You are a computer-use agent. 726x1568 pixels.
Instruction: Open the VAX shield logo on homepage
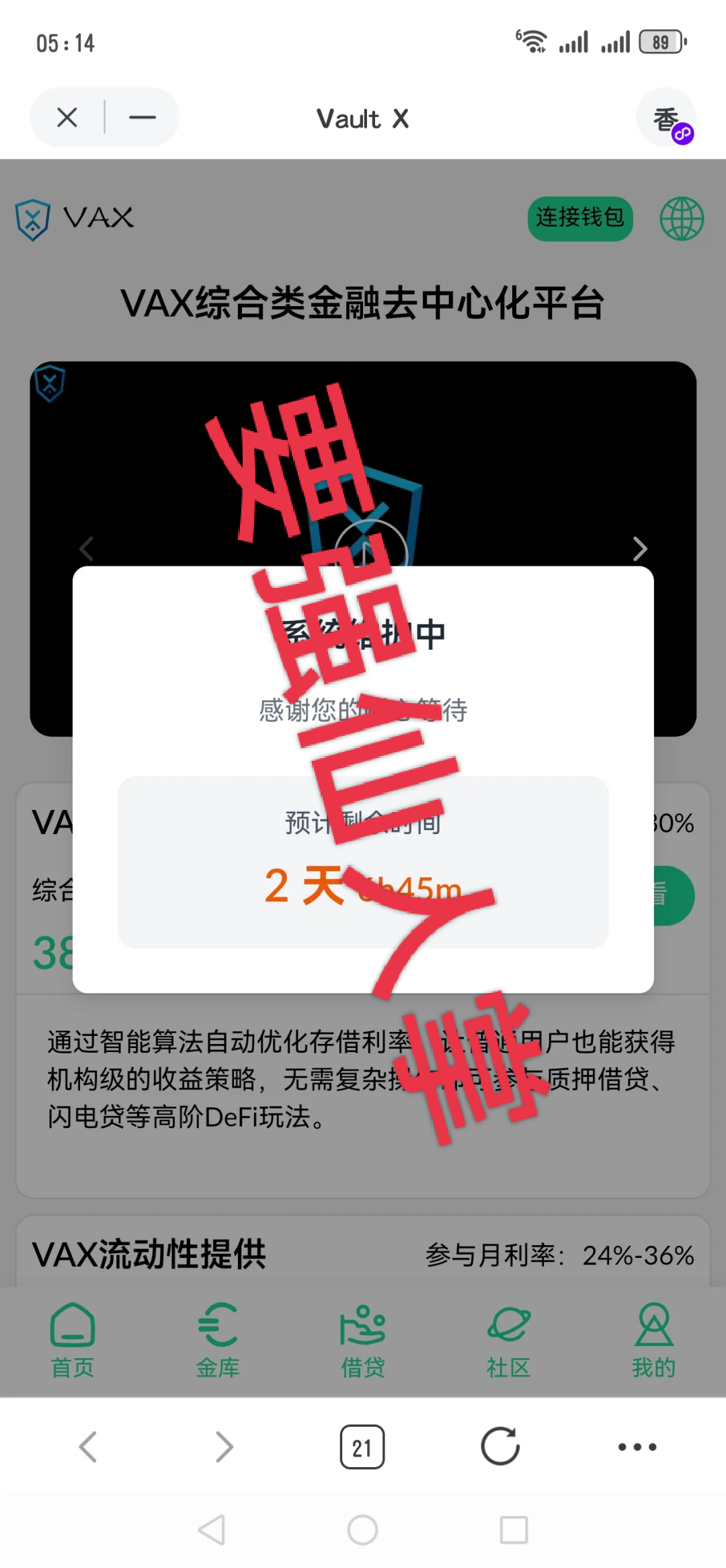tap(32, 219)
